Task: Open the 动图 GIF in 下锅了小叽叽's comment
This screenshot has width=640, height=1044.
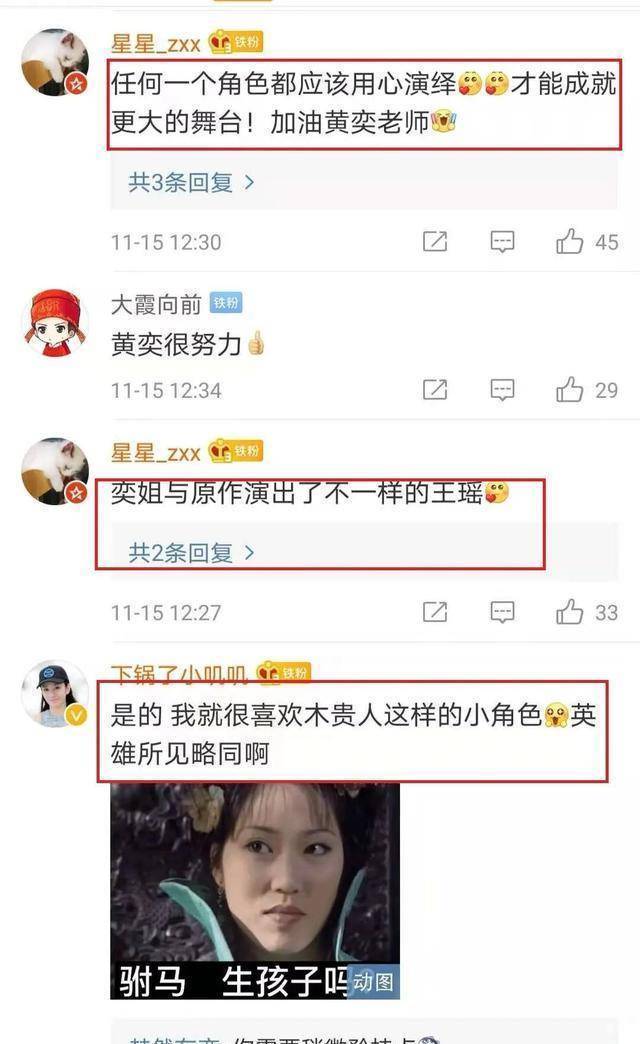Action: (255, 892)
